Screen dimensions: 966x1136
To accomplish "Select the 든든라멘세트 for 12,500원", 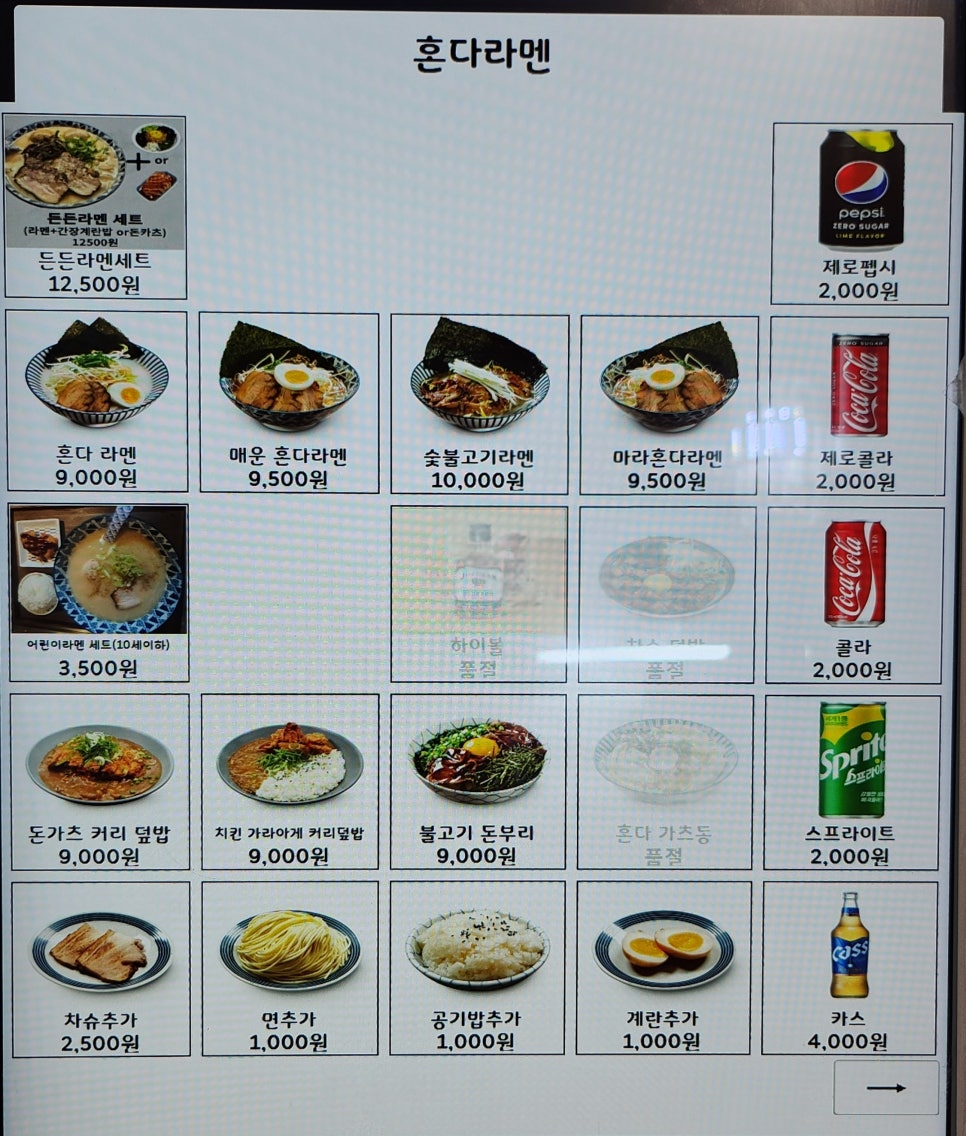I will [95, 205].
